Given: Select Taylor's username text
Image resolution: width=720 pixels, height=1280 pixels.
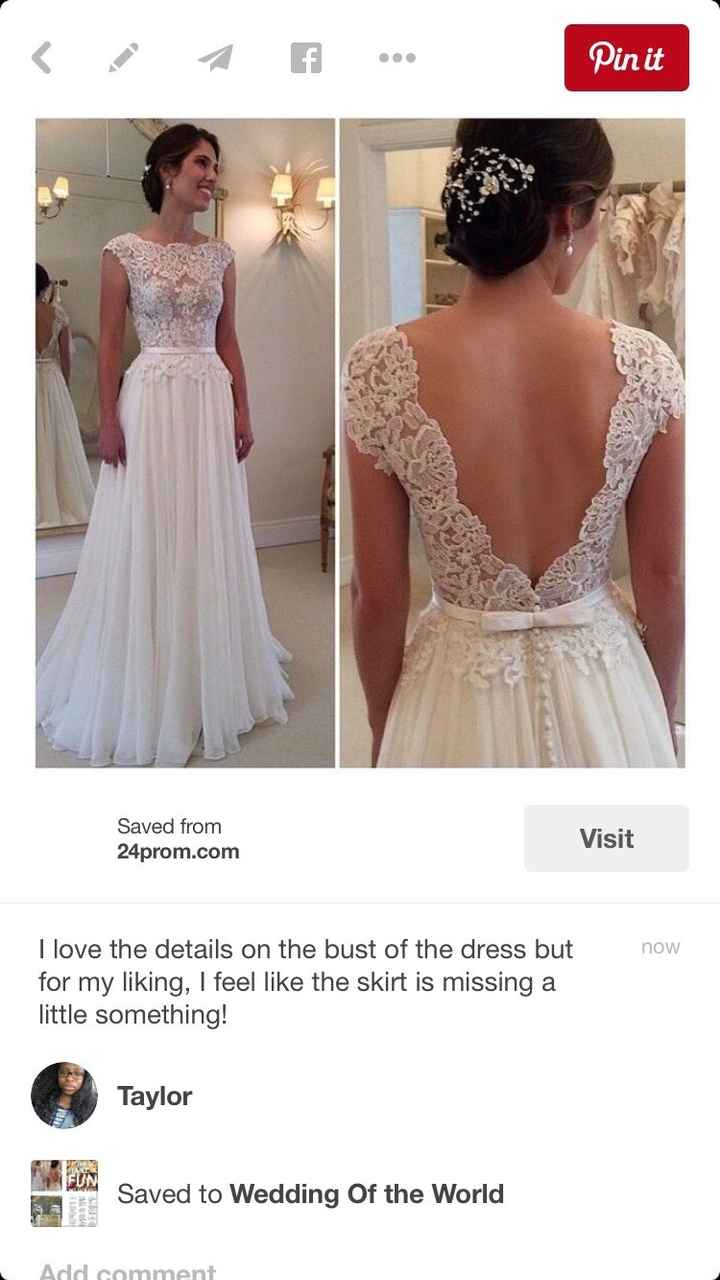Looking at the screenshot, I should tap(154, 1095).
